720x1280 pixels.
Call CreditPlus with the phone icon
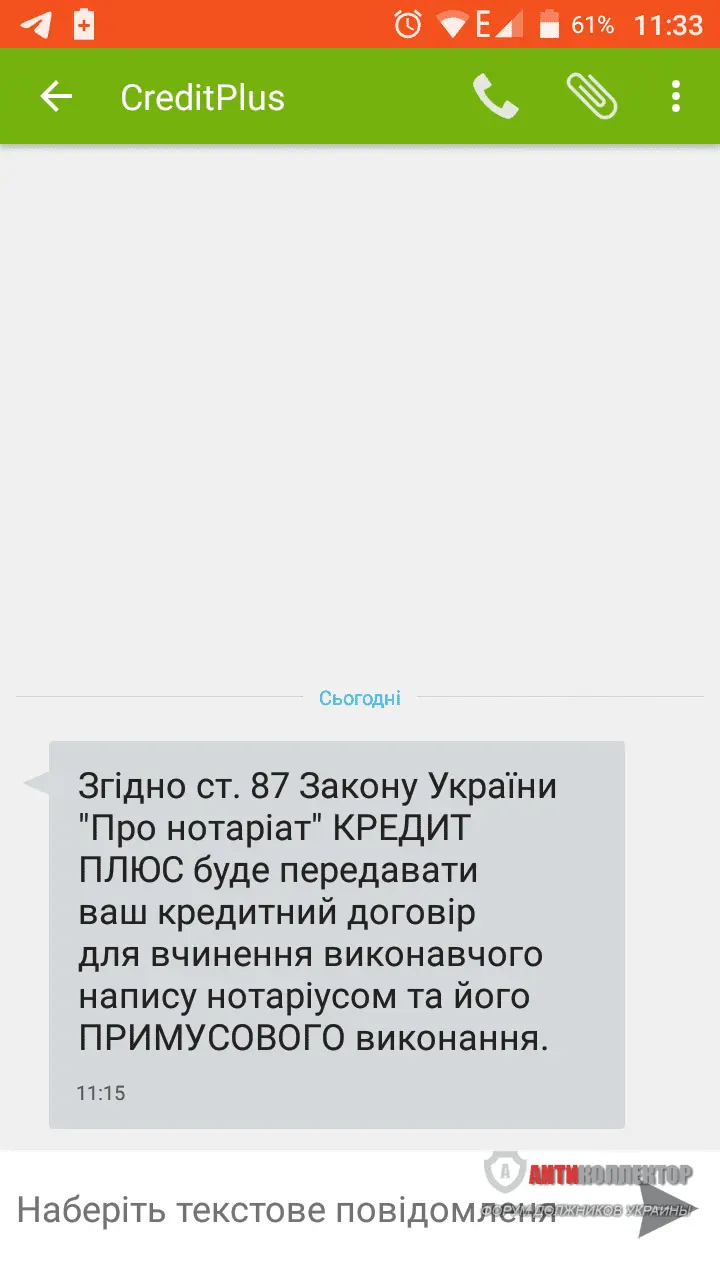click(x=495, y=97)
